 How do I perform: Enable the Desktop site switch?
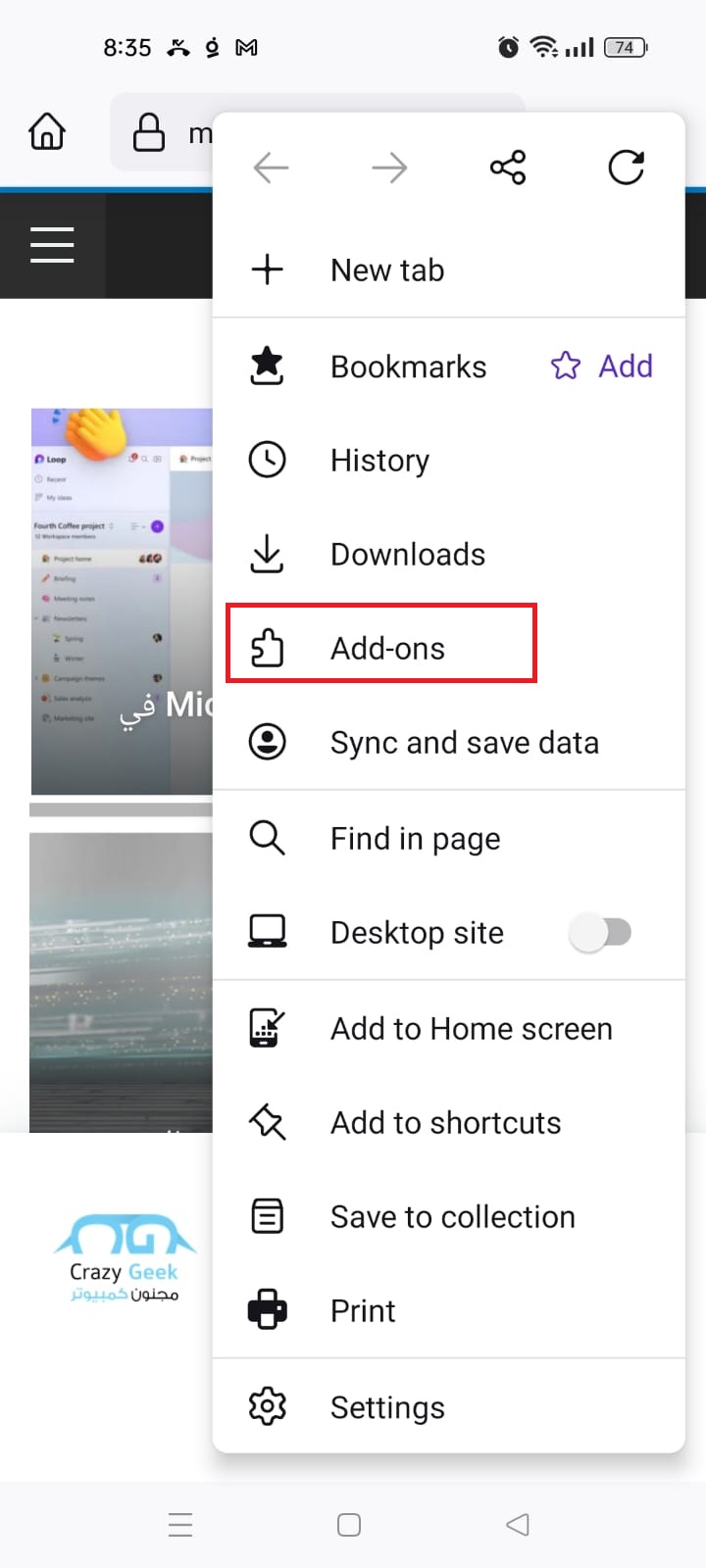point(600,932)
